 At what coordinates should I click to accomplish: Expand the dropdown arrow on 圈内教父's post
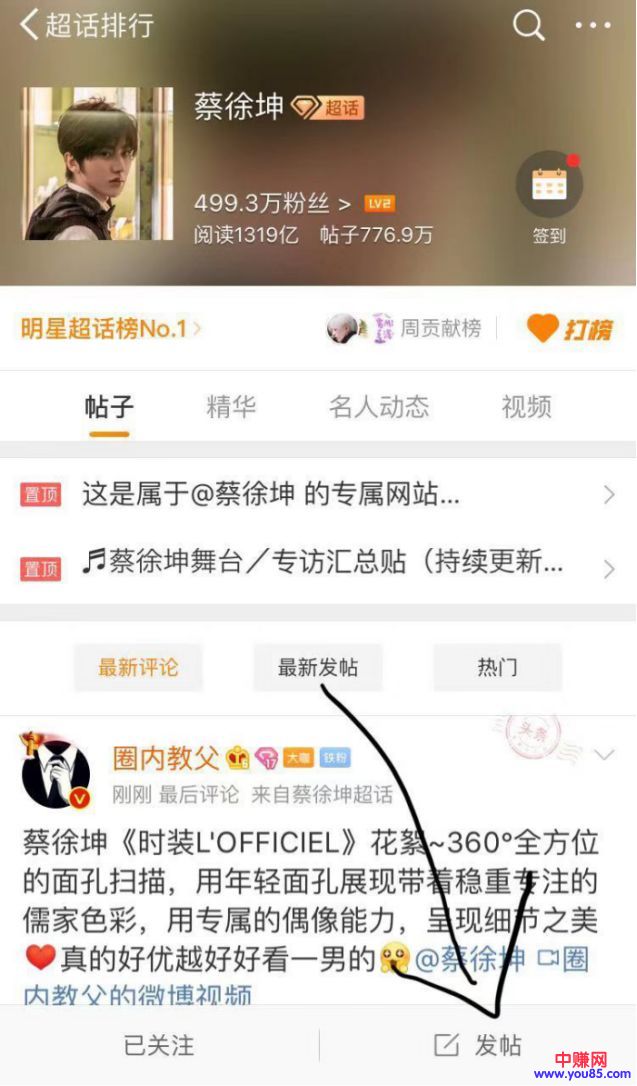[x=603, y=755]
